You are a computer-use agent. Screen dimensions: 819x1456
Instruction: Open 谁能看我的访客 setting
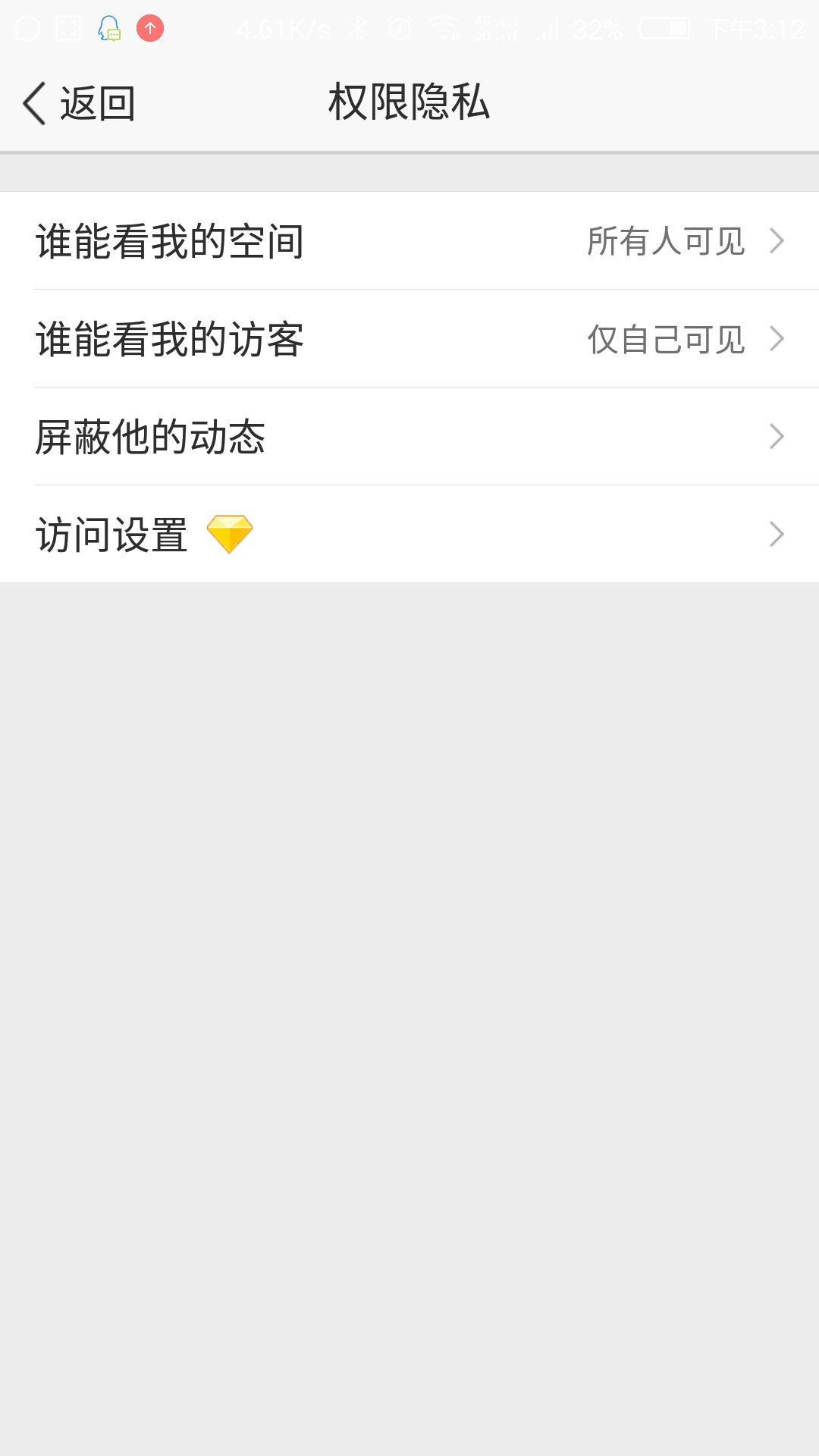tap(409, 339)
